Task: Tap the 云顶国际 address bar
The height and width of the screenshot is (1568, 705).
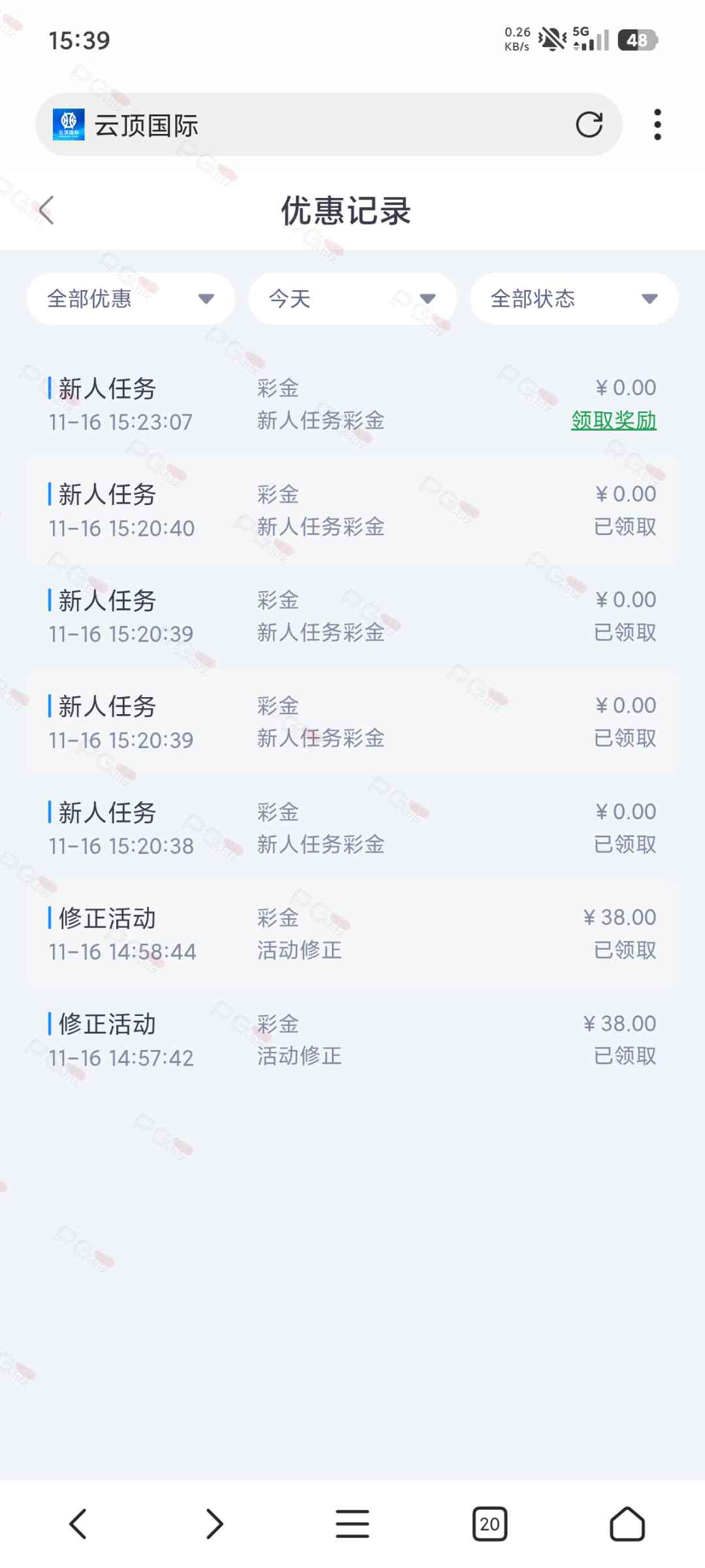Action: pyautogui.click(x=314, y=124)
